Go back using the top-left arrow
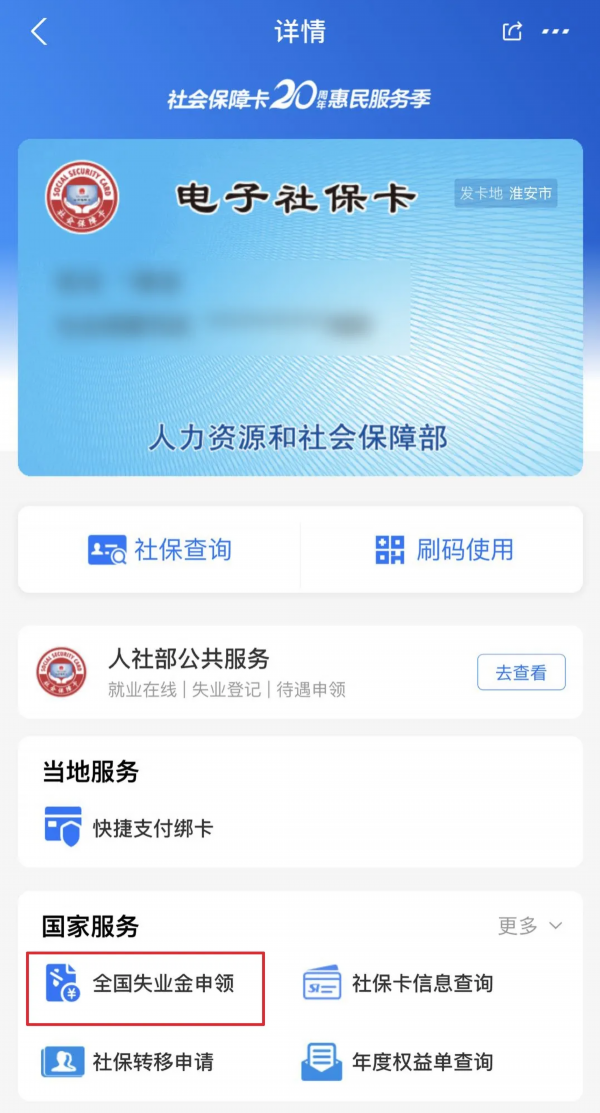 [39, 32]
